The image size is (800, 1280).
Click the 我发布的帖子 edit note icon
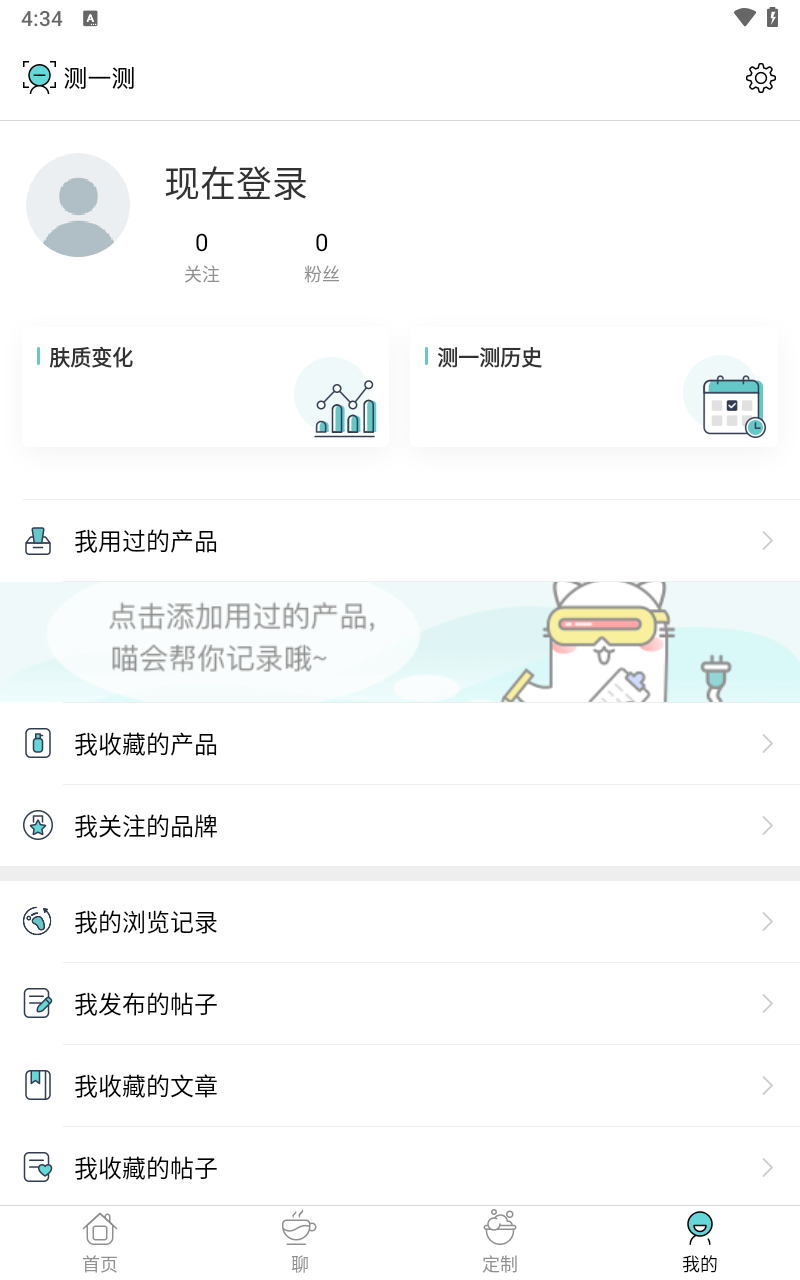(37, 1004)
